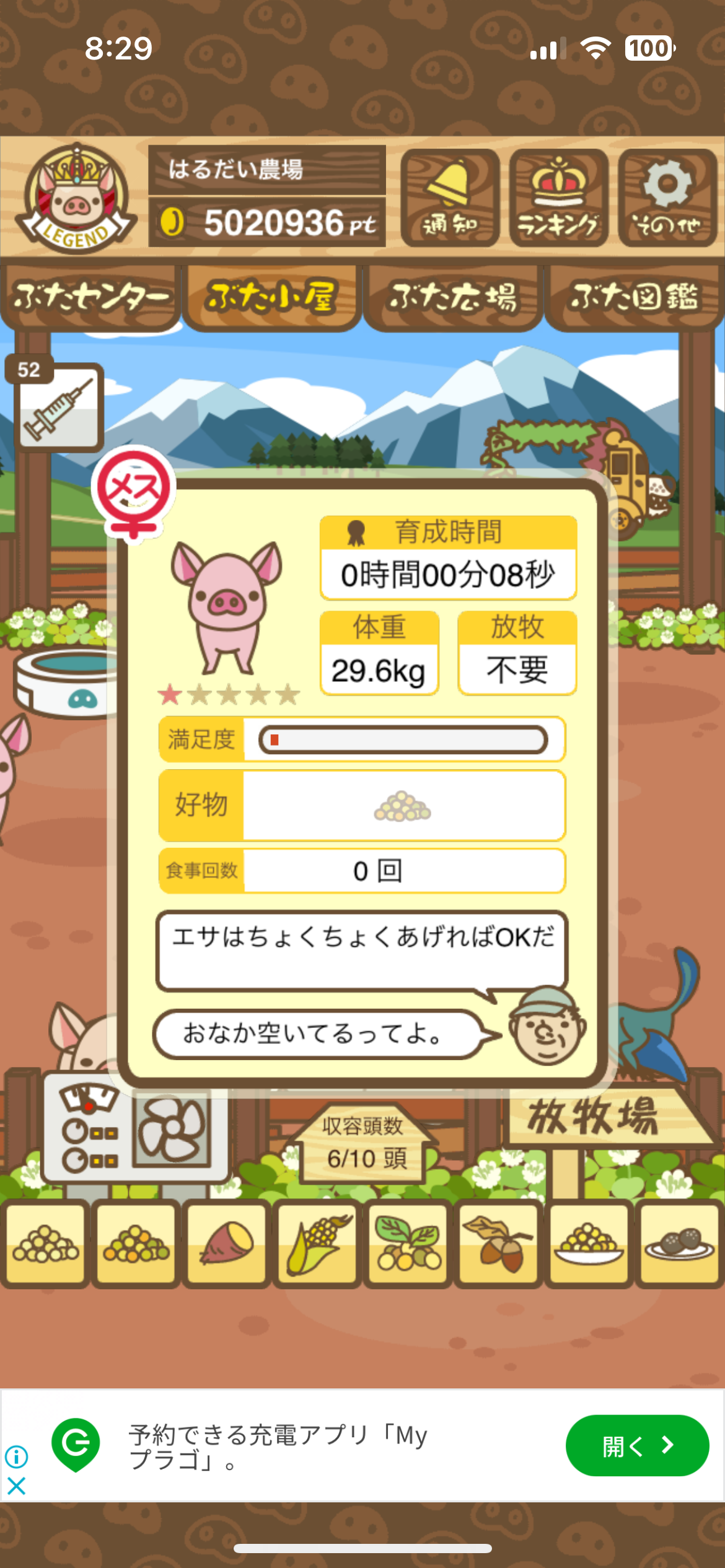Dismiss the ad with the X icon
This screenshot has width=725, height=1568.
click(x=17, y=1486)
